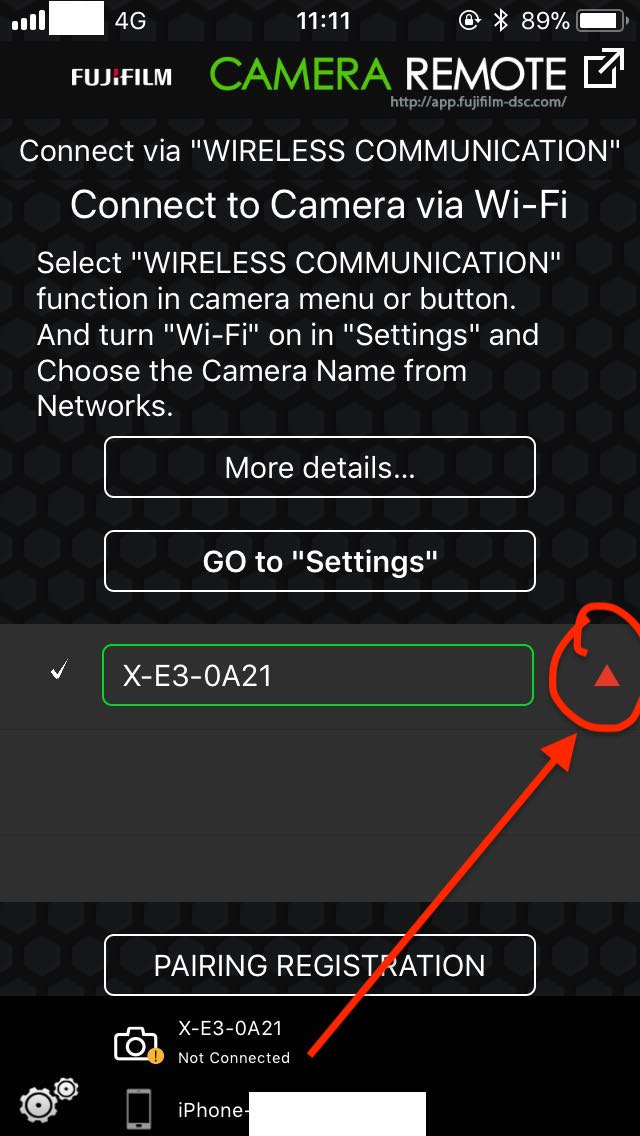Open the gear settings icon
The height and width of the screenshot is (1136, 640).
click(x=49, y=1098)
